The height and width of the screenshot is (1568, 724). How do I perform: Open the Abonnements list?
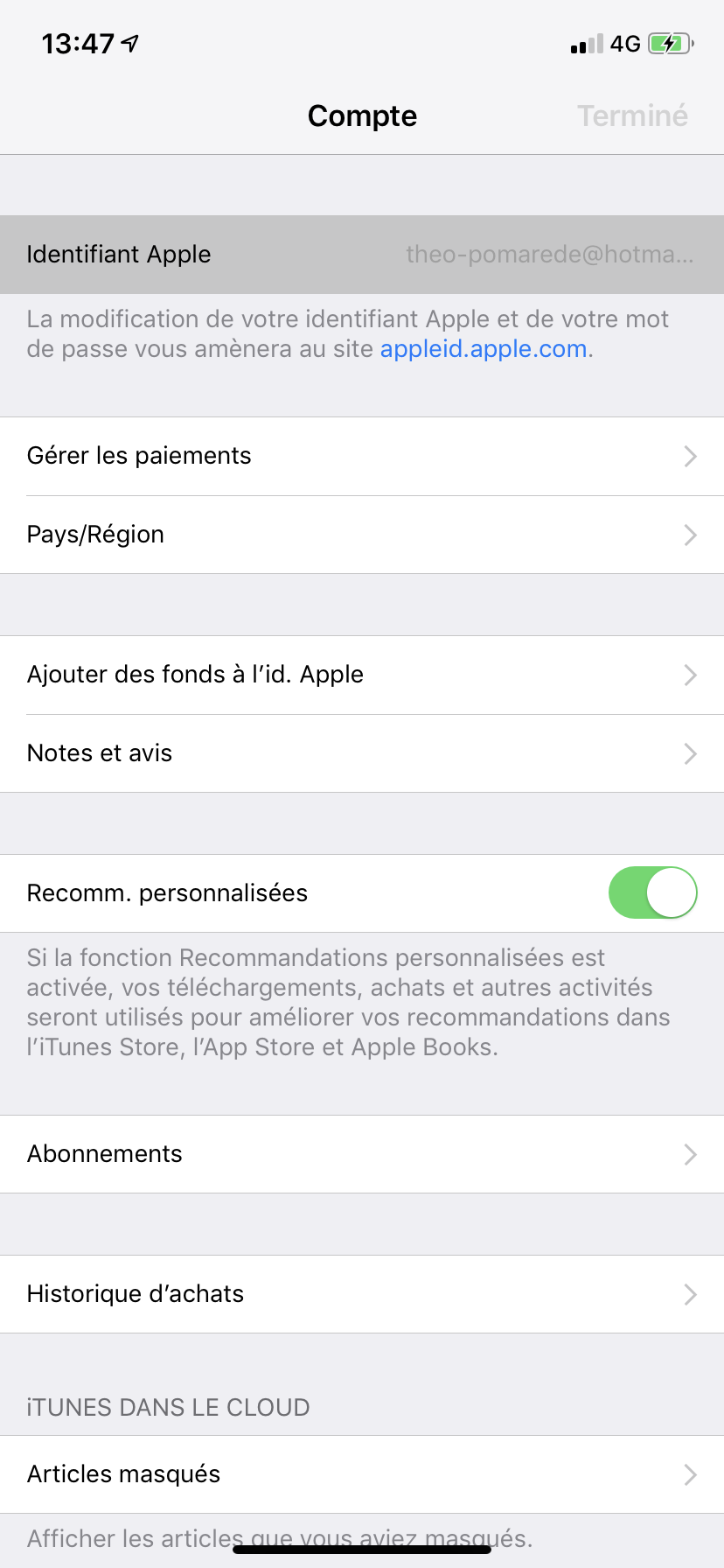point(362,1154)
